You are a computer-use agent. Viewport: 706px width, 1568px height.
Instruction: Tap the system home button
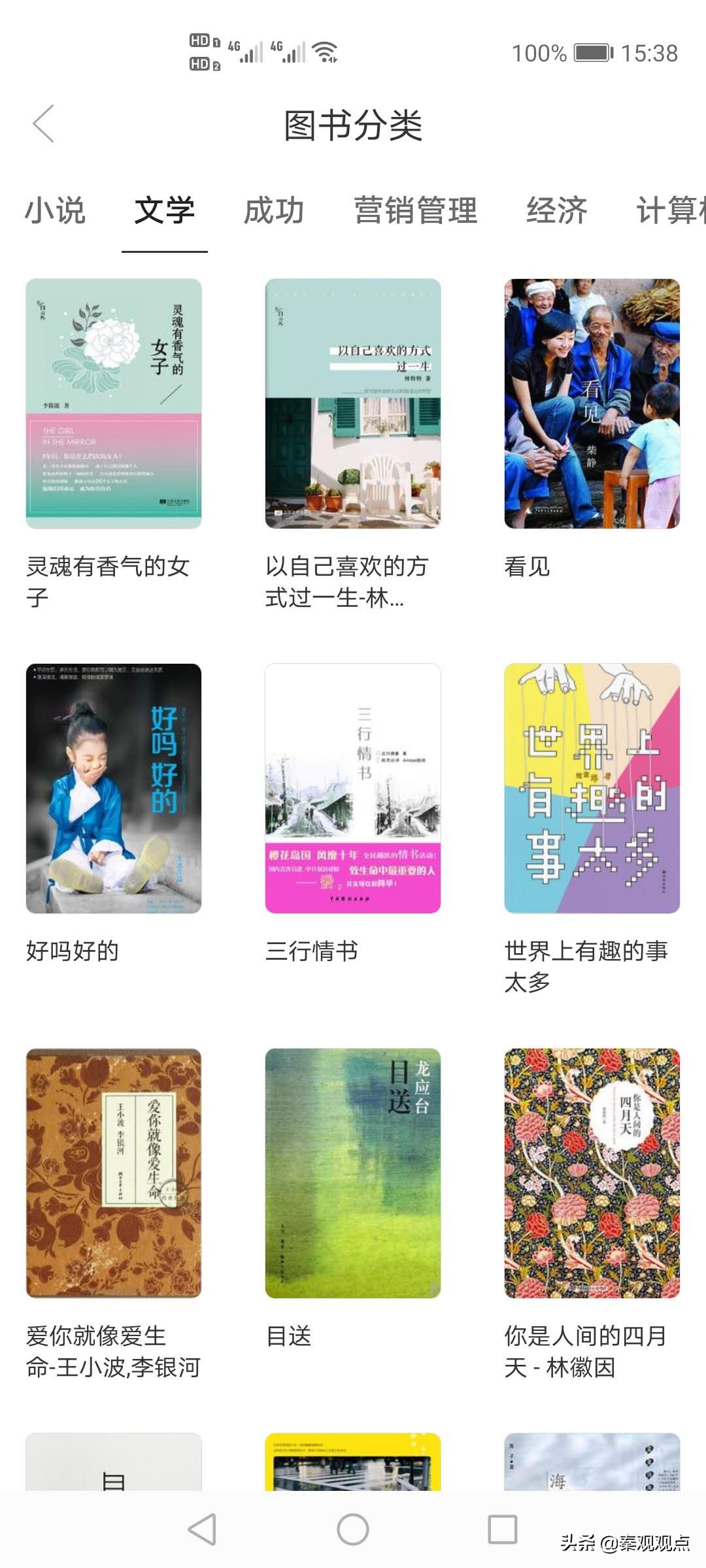coord(353,1529)
